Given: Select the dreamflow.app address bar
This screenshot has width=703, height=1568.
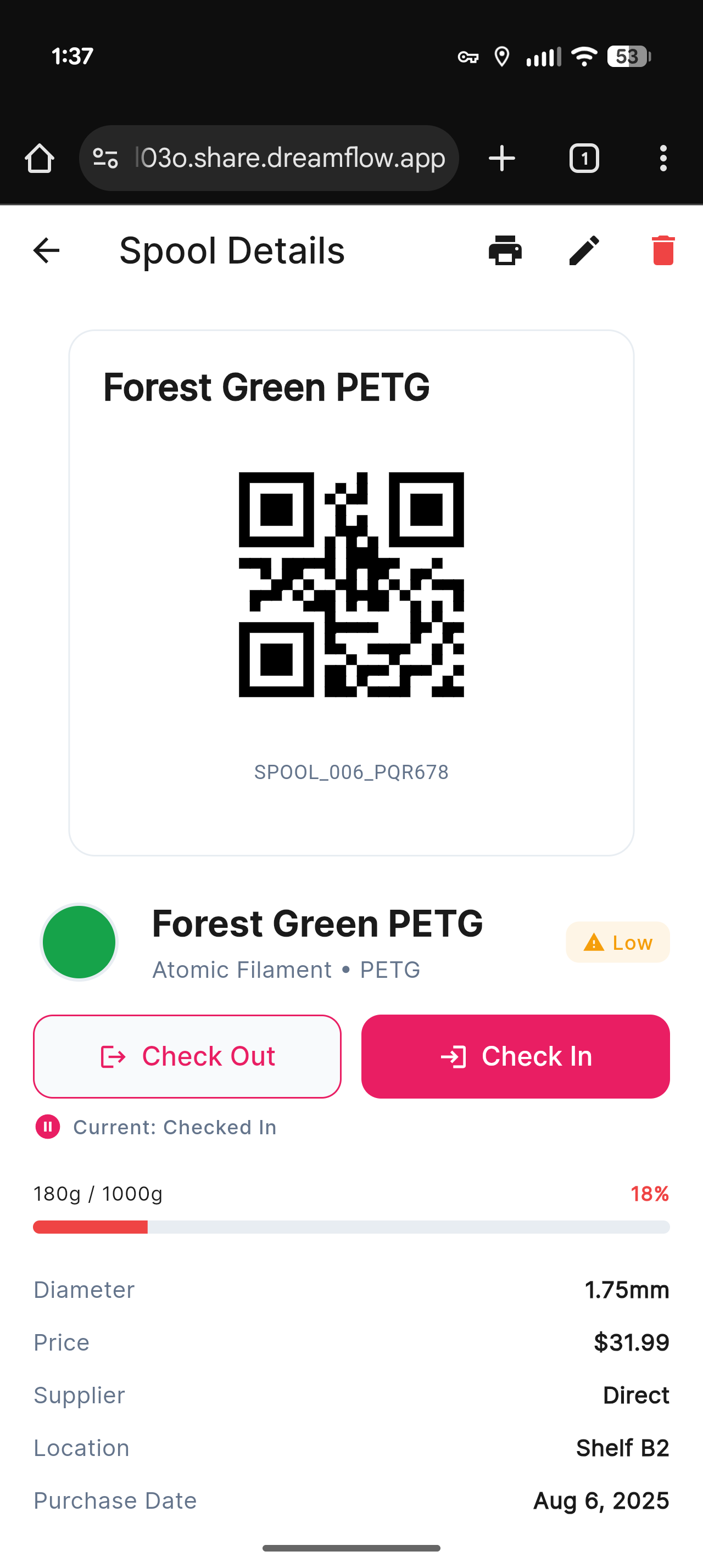Looking at the screenshot, I should point(290,158).
